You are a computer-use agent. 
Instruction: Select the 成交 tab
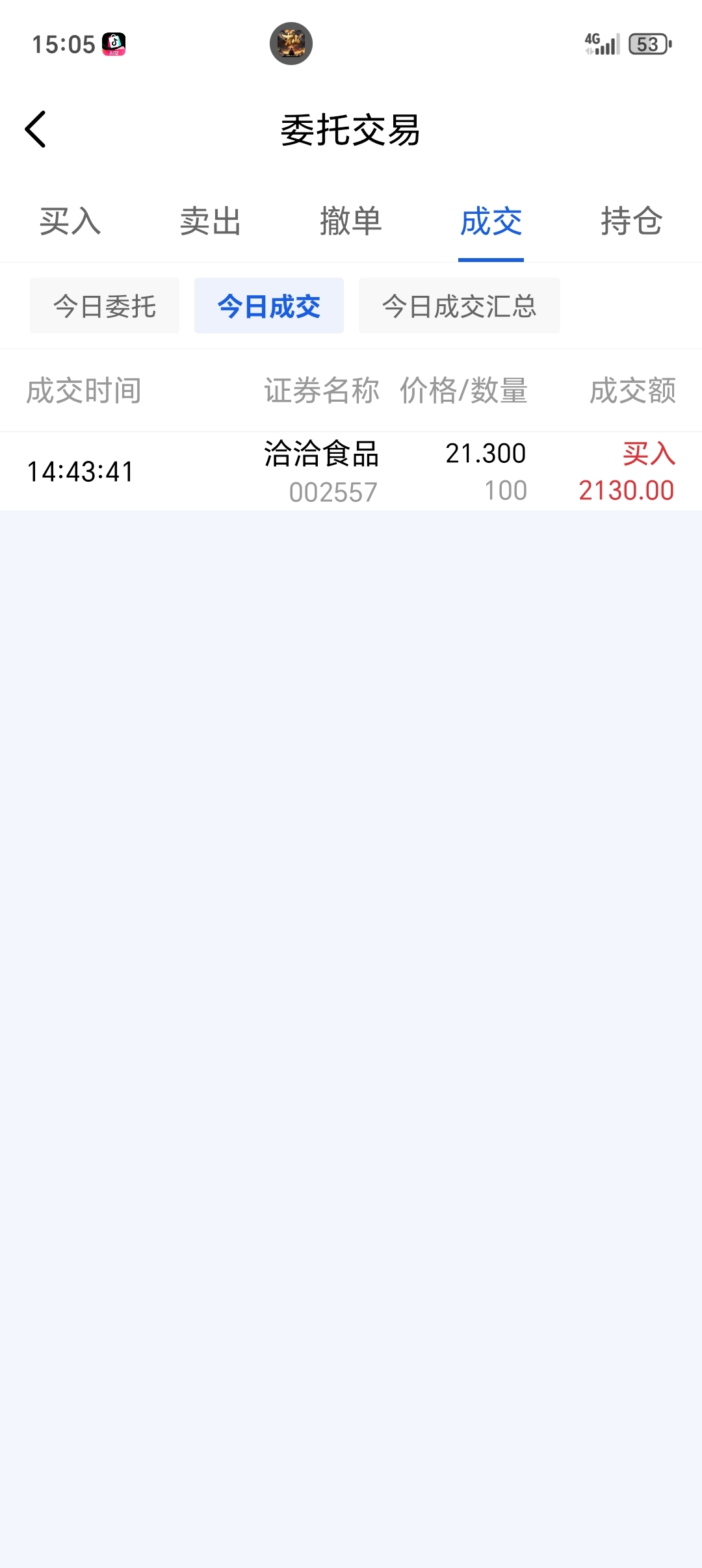[491, 222]
